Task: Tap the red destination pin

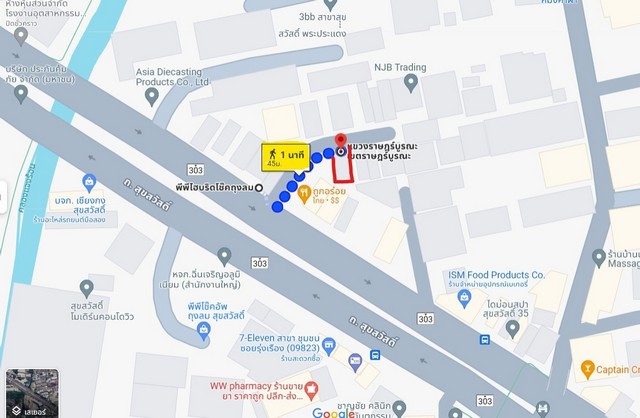Action: (x=340, y=143)
